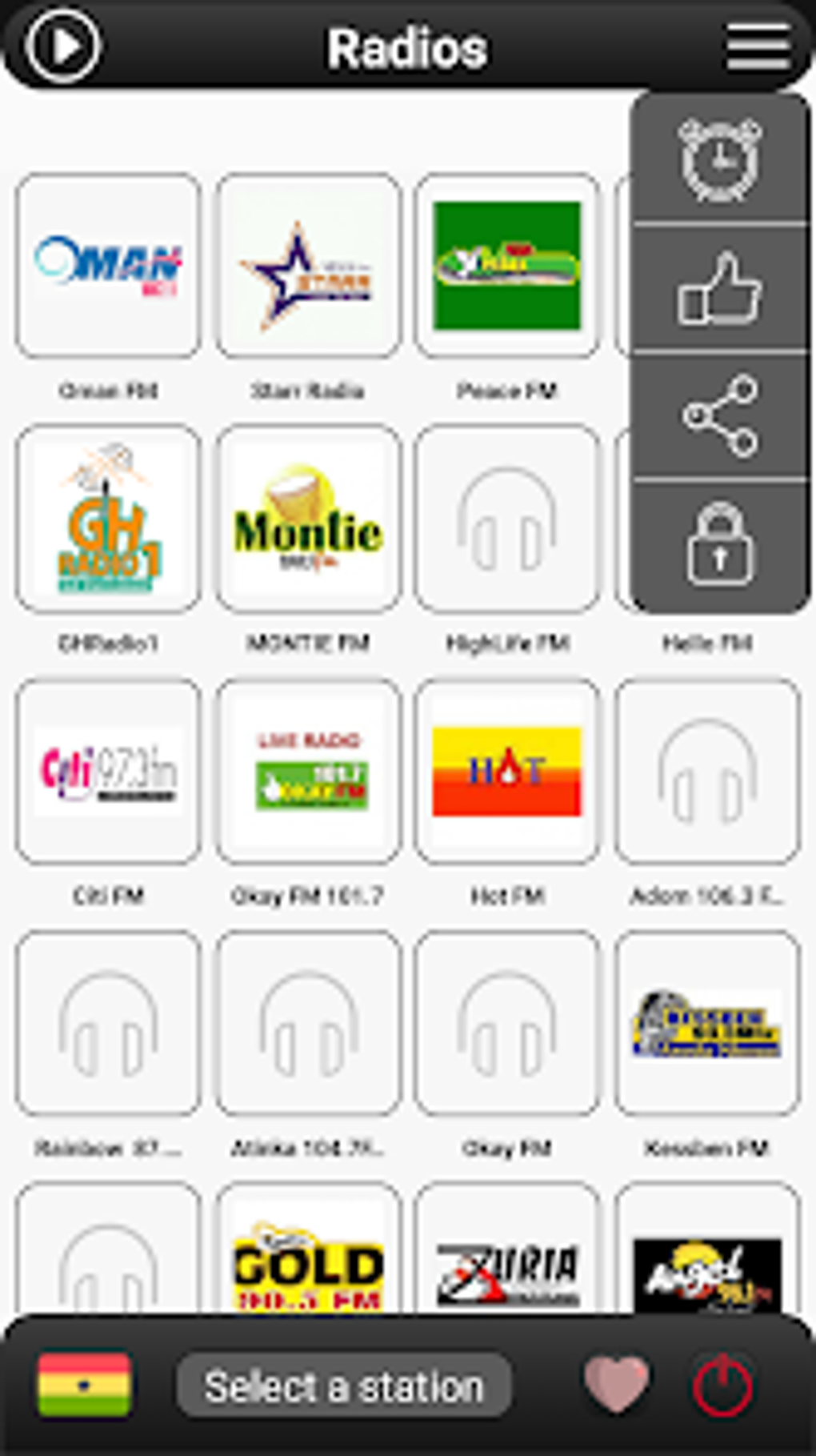This screenshot has width=816, height=1456.
Task: Open the Select a station dropdown
Action: [344, 1386]
